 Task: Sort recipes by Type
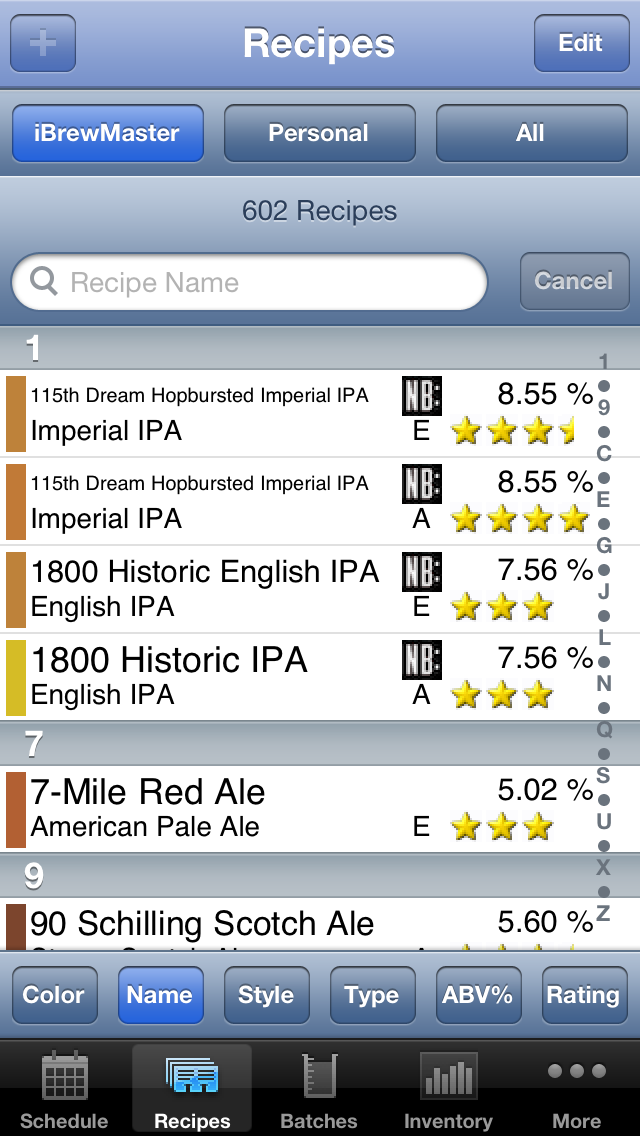point(372,995)
